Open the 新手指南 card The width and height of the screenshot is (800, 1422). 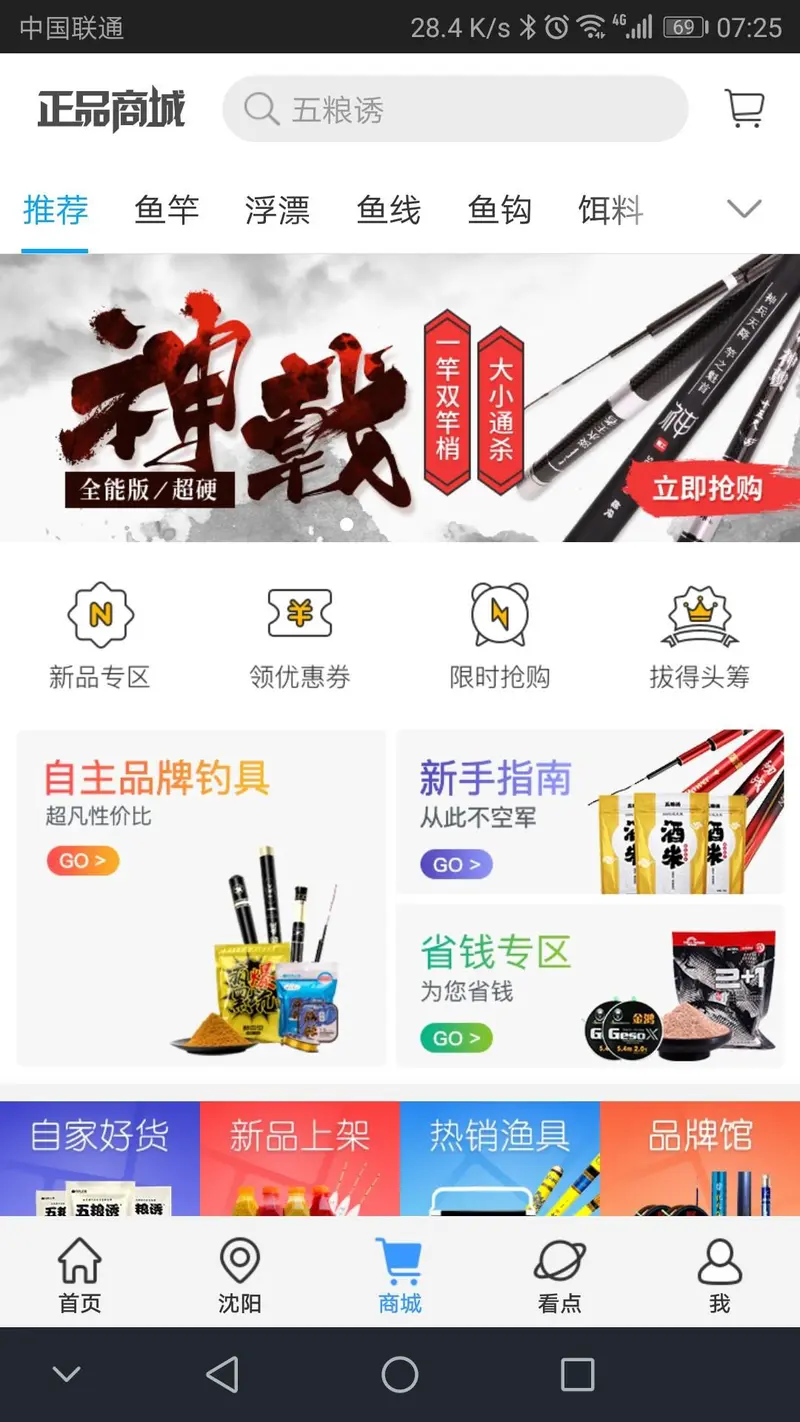click(x=590, y=812)
